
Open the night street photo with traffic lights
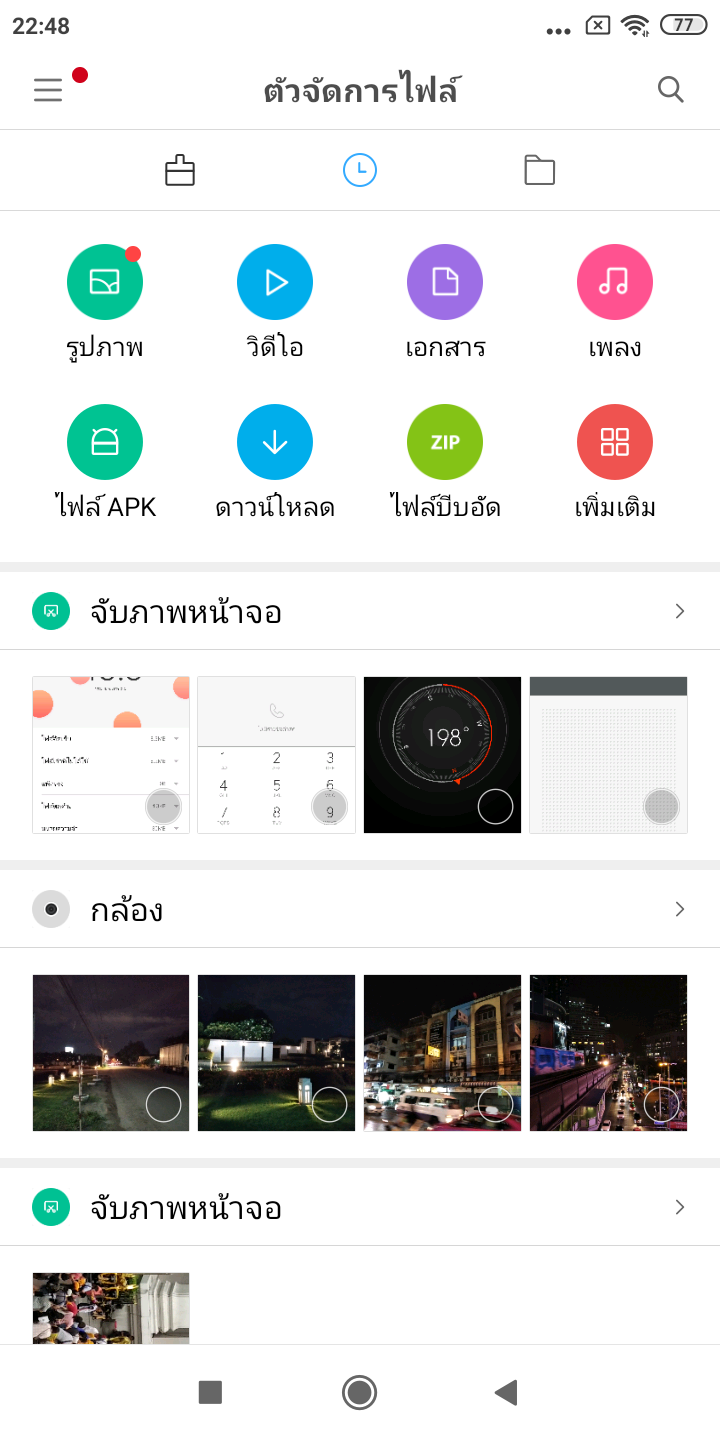442,1052
